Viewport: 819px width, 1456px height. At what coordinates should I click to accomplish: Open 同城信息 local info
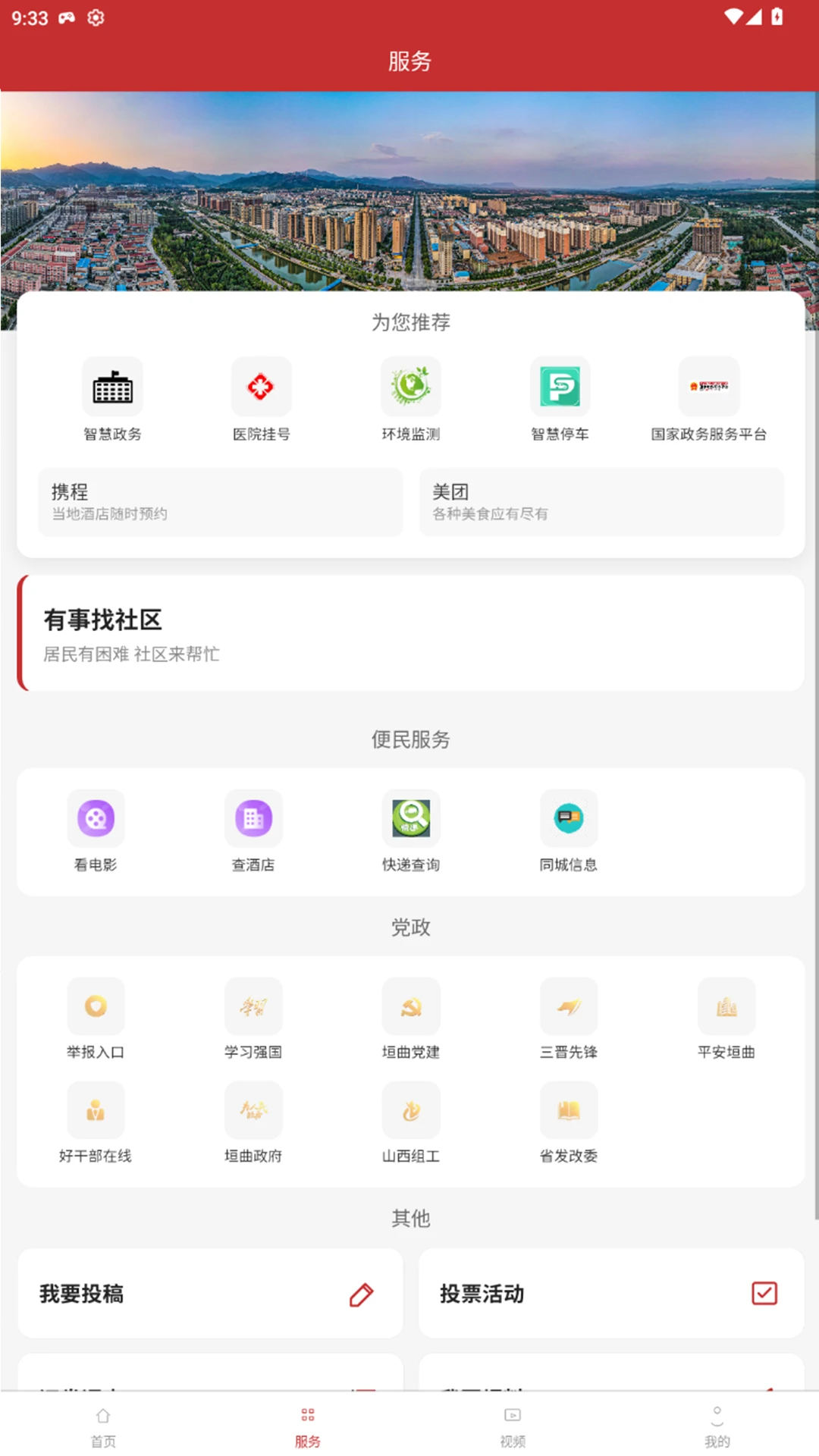coord(569,831)
